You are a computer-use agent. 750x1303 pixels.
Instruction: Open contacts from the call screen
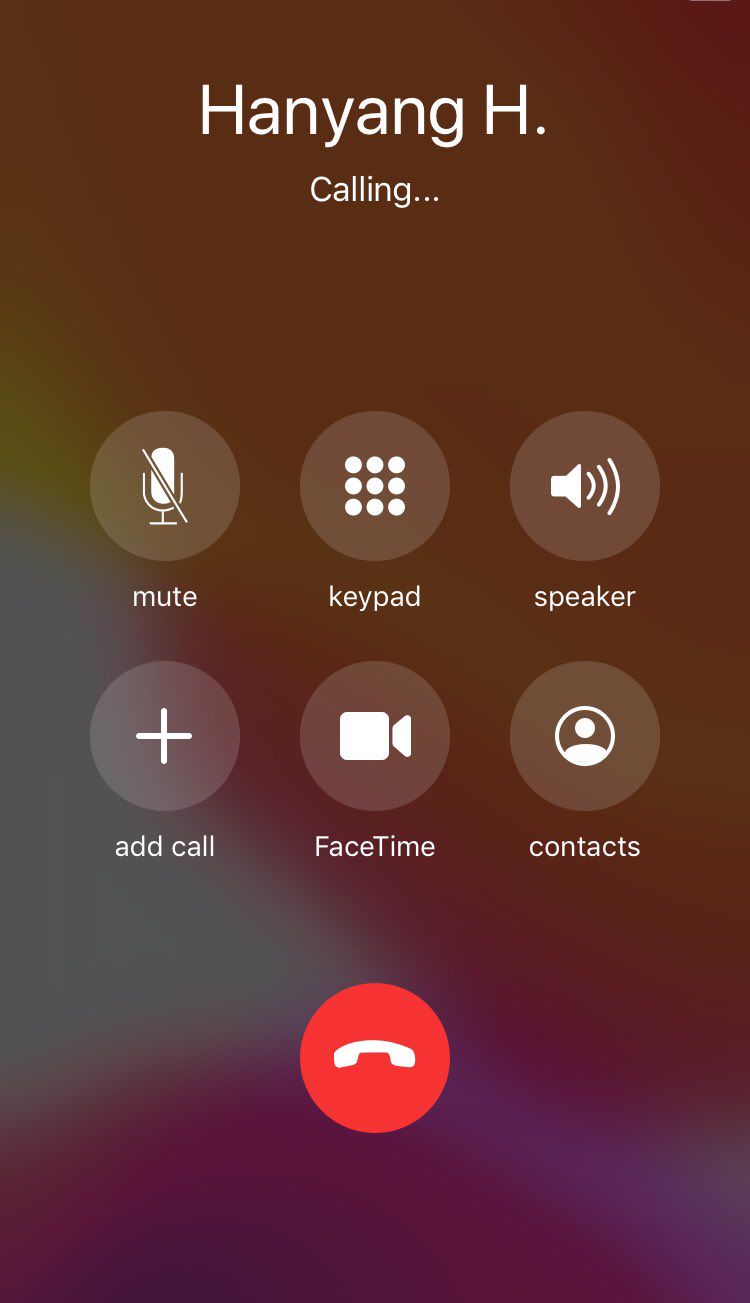585,736
